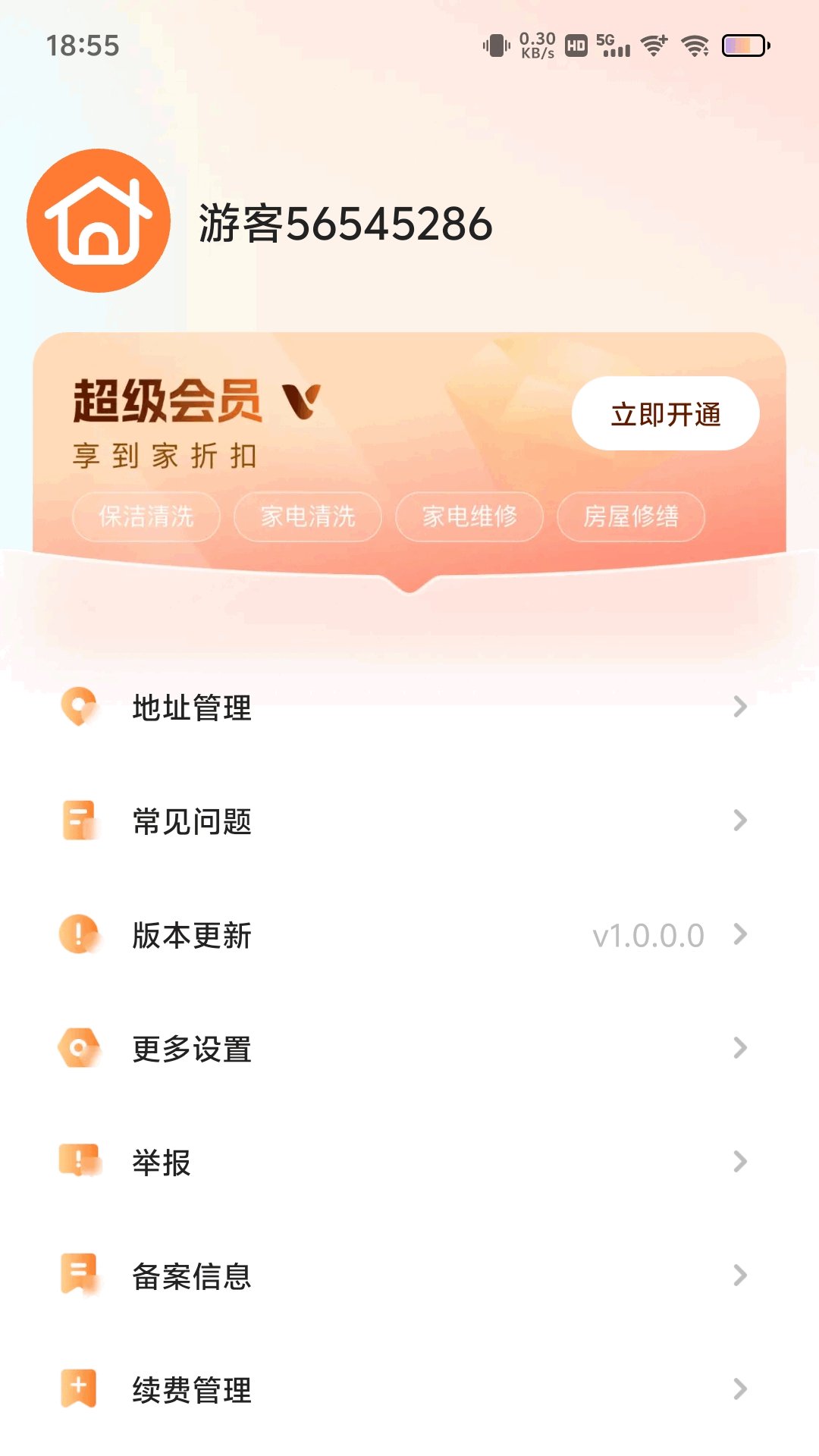Tap the 家电清洗 service tag
This screenshot has width=819, height=1456.
point(308,516)
